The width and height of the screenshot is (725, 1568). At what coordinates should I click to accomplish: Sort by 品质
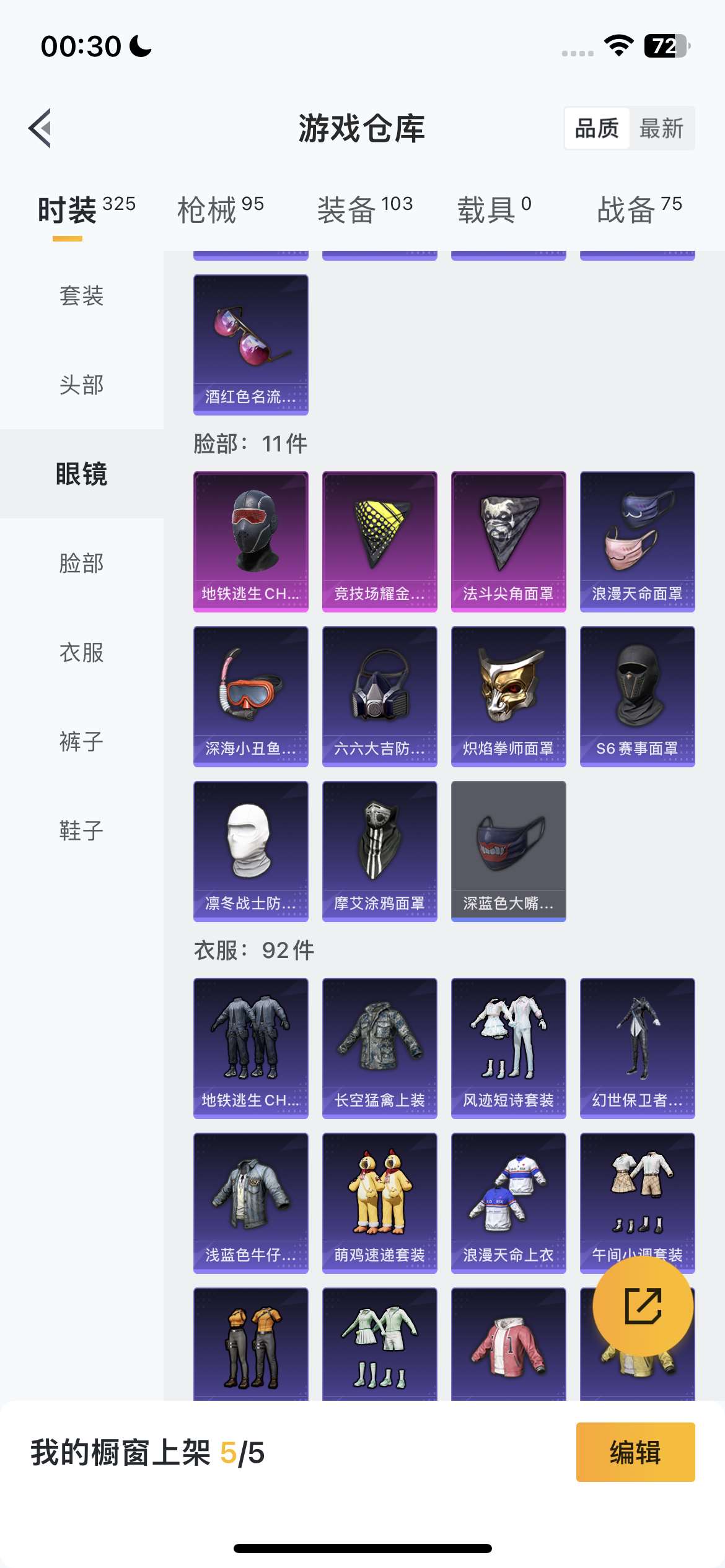coord(597,128)
